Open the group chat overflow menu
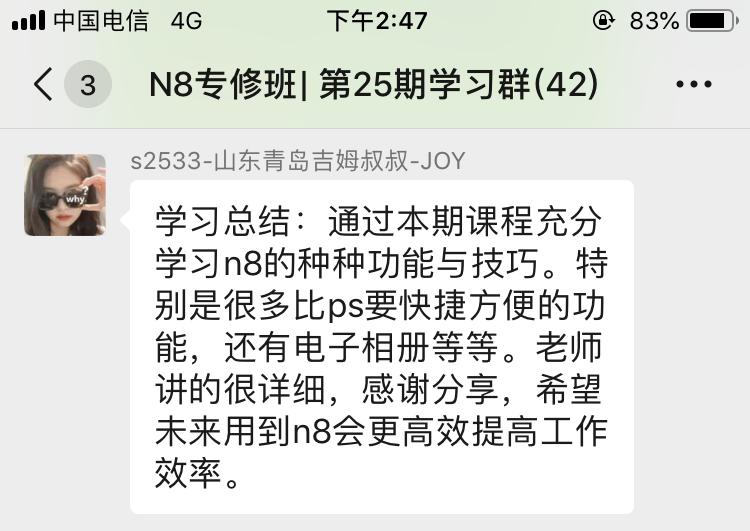This screenshot has width=750, height=531. [x=693, y=85]
